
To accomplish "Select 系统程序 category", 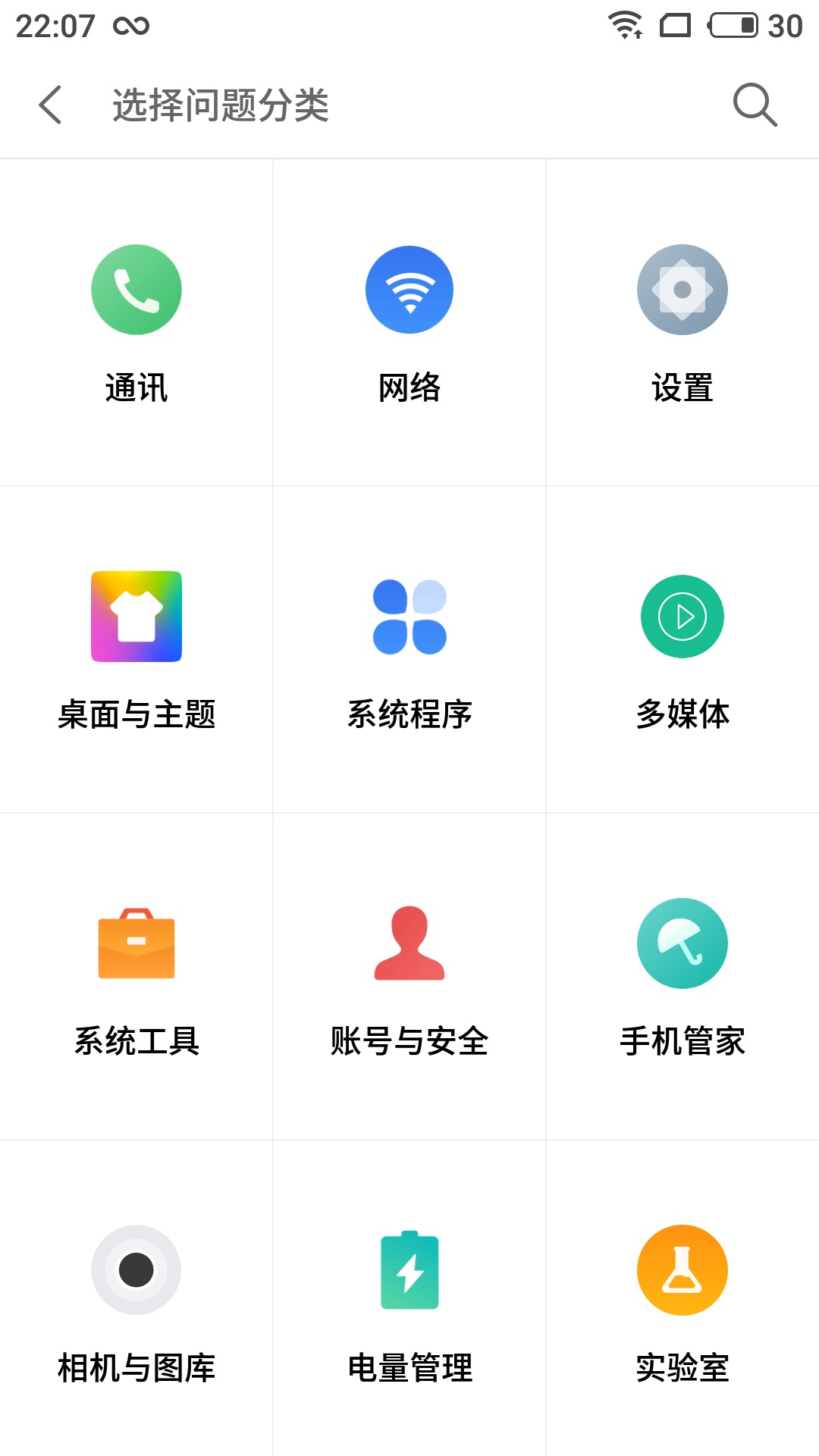I will tap(409, 650).
